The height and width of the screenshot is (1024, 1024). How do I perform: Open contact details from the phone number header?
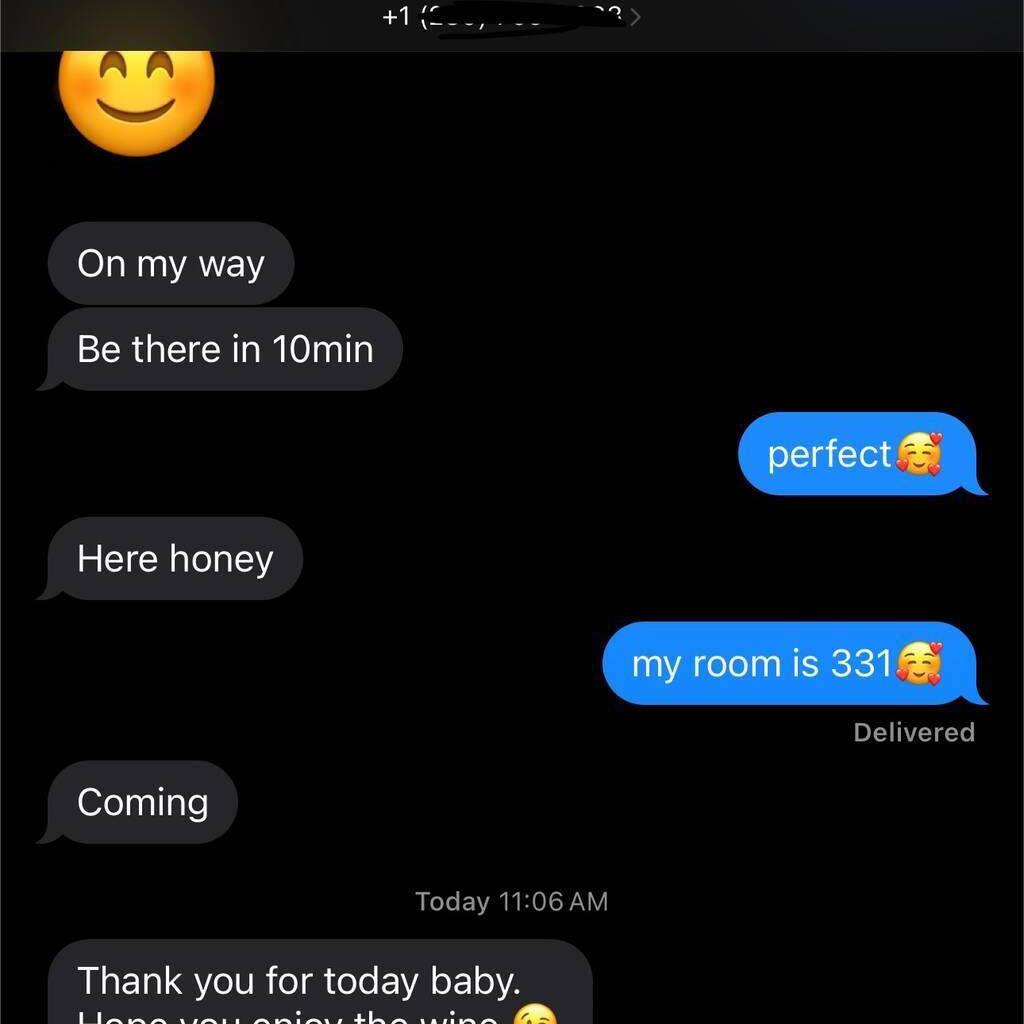[x=510, y=17]
